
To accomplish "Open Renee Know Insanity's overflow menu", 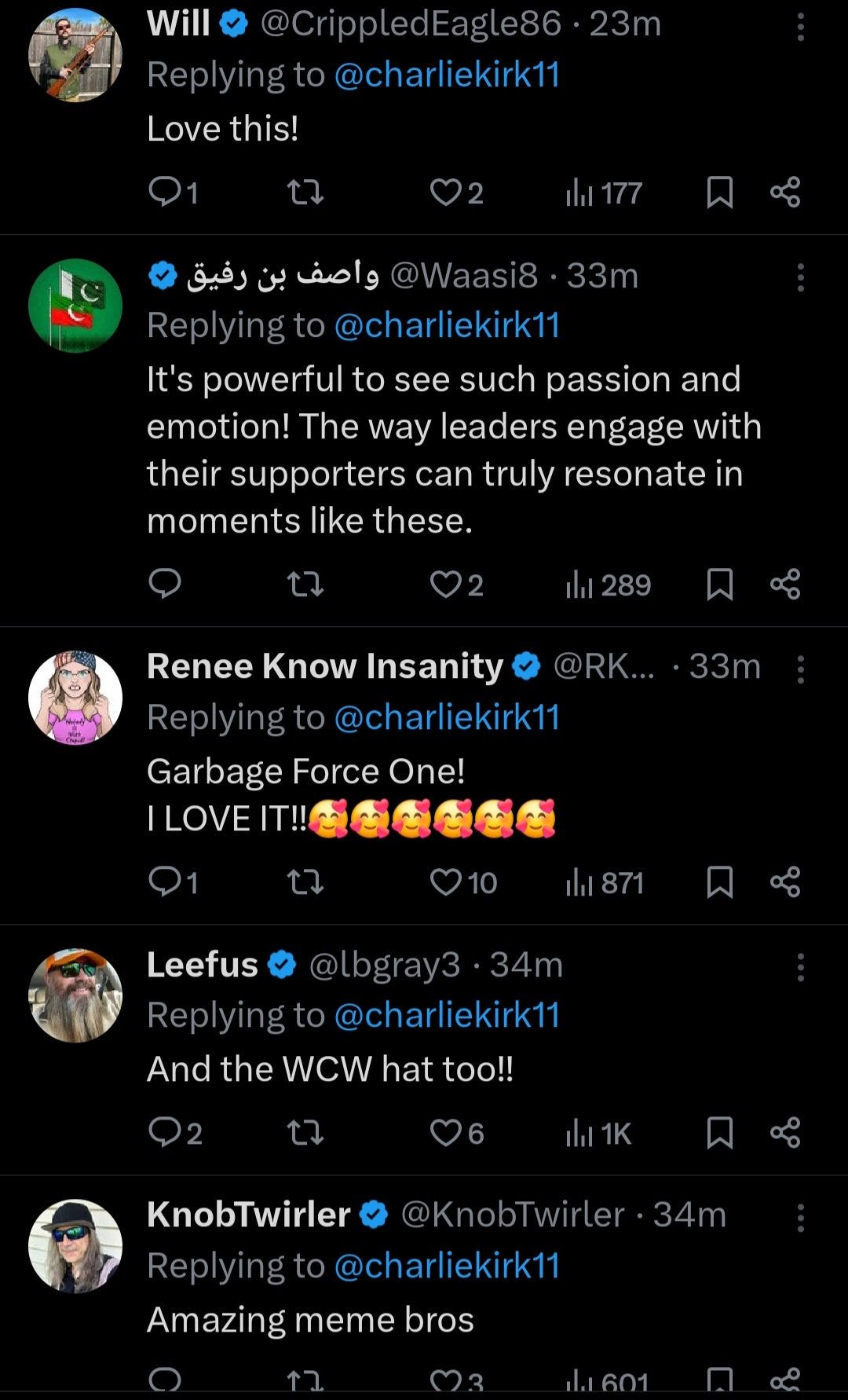I will pos(800,670).
